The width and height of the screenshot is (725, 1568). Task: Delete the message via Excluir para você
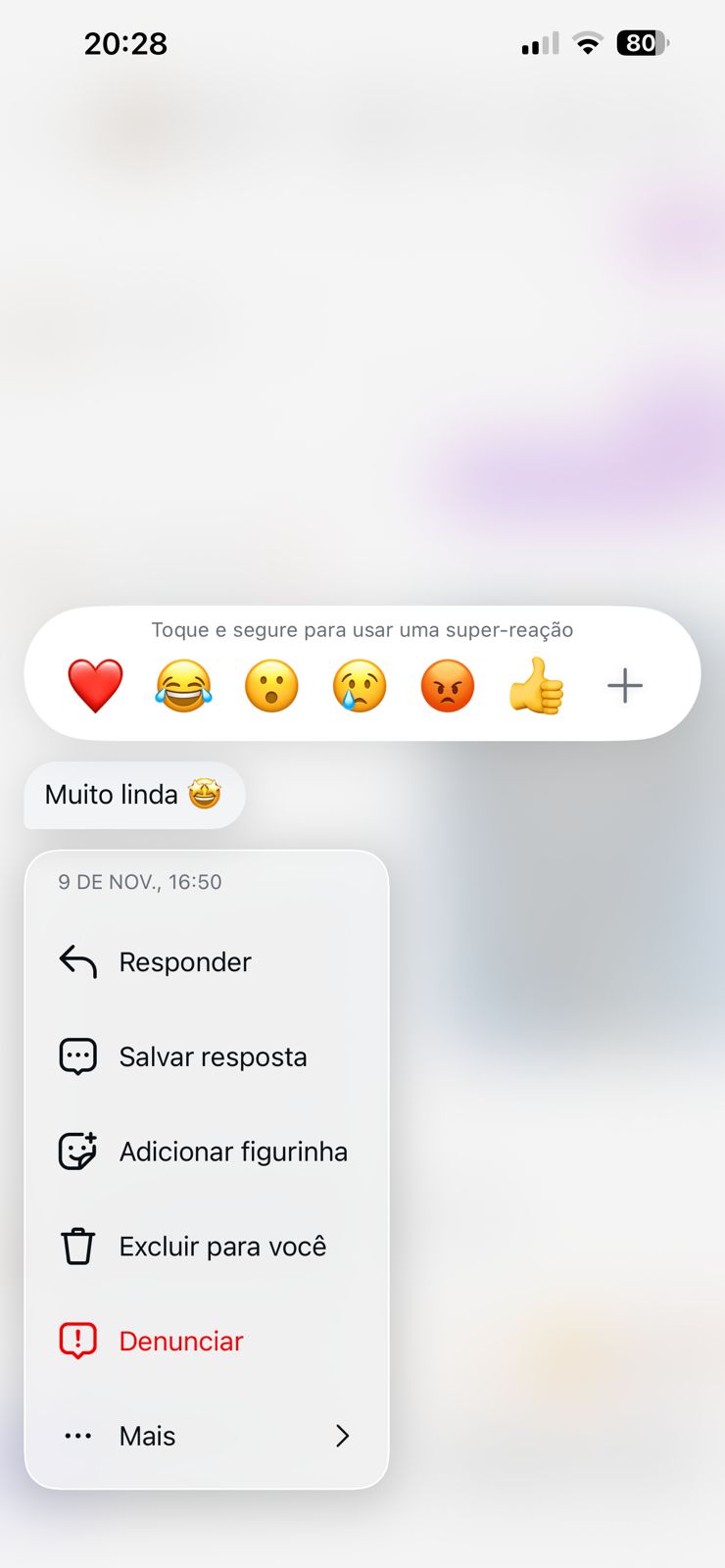[x=221, y=1247]
